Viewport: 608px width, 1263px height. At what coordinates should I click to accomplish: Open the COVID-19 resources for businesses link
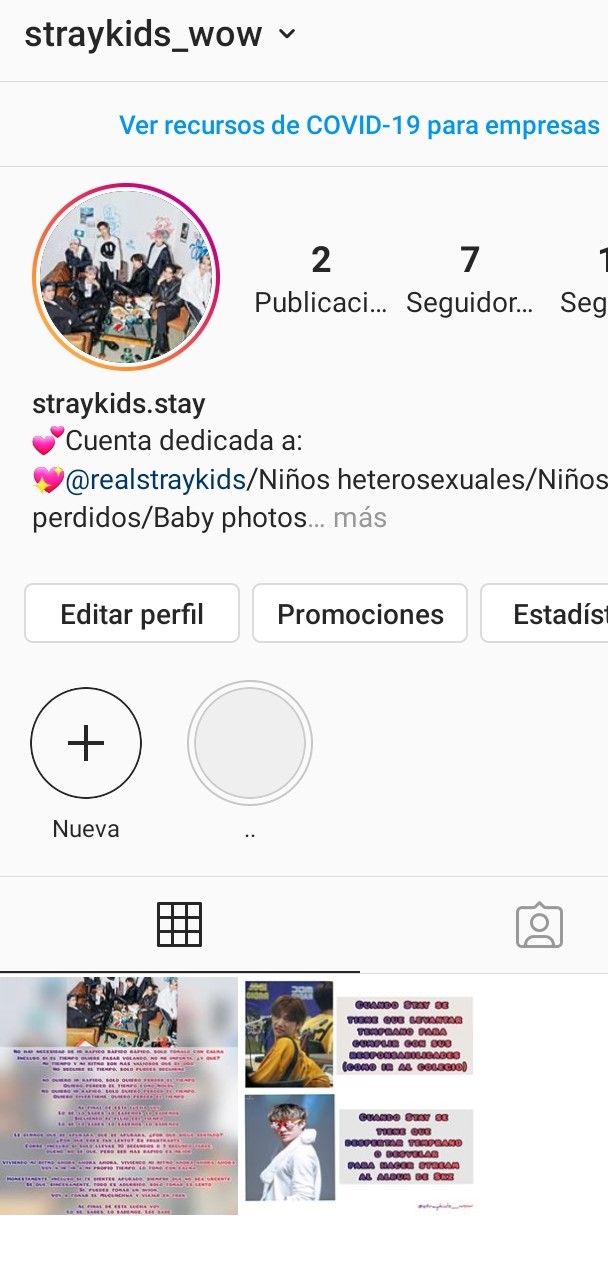(358, 126)
